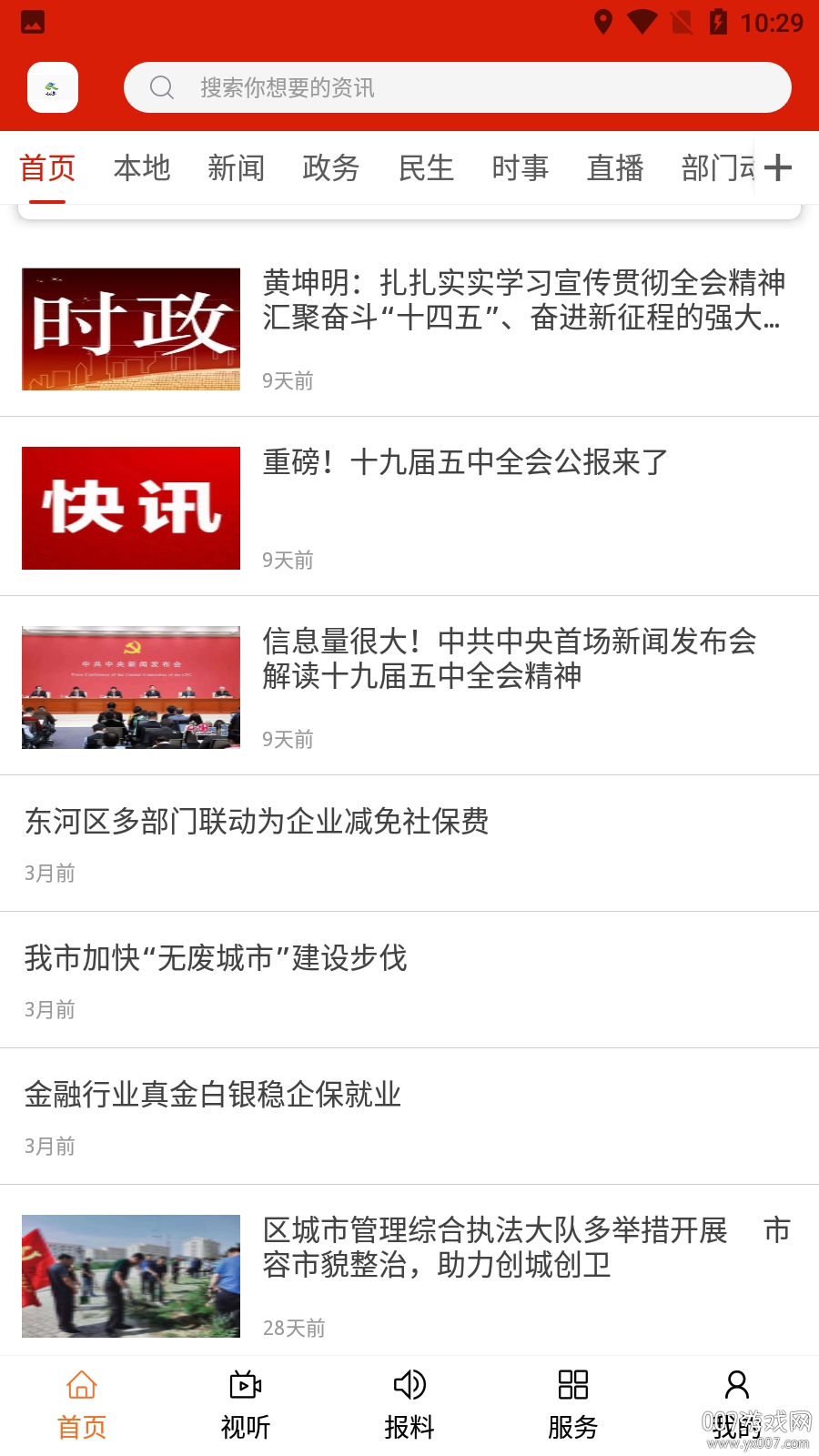
Task: Switch to the 直播 tab
Action: [x=615, y=168]
